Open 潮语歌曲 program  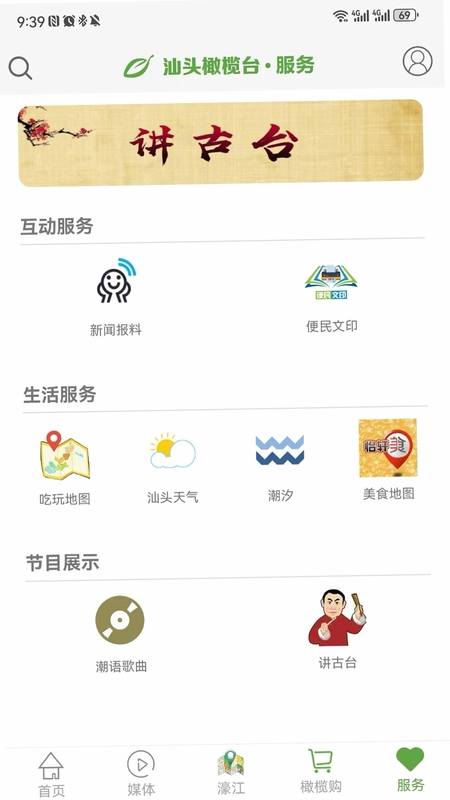[121, 634]
